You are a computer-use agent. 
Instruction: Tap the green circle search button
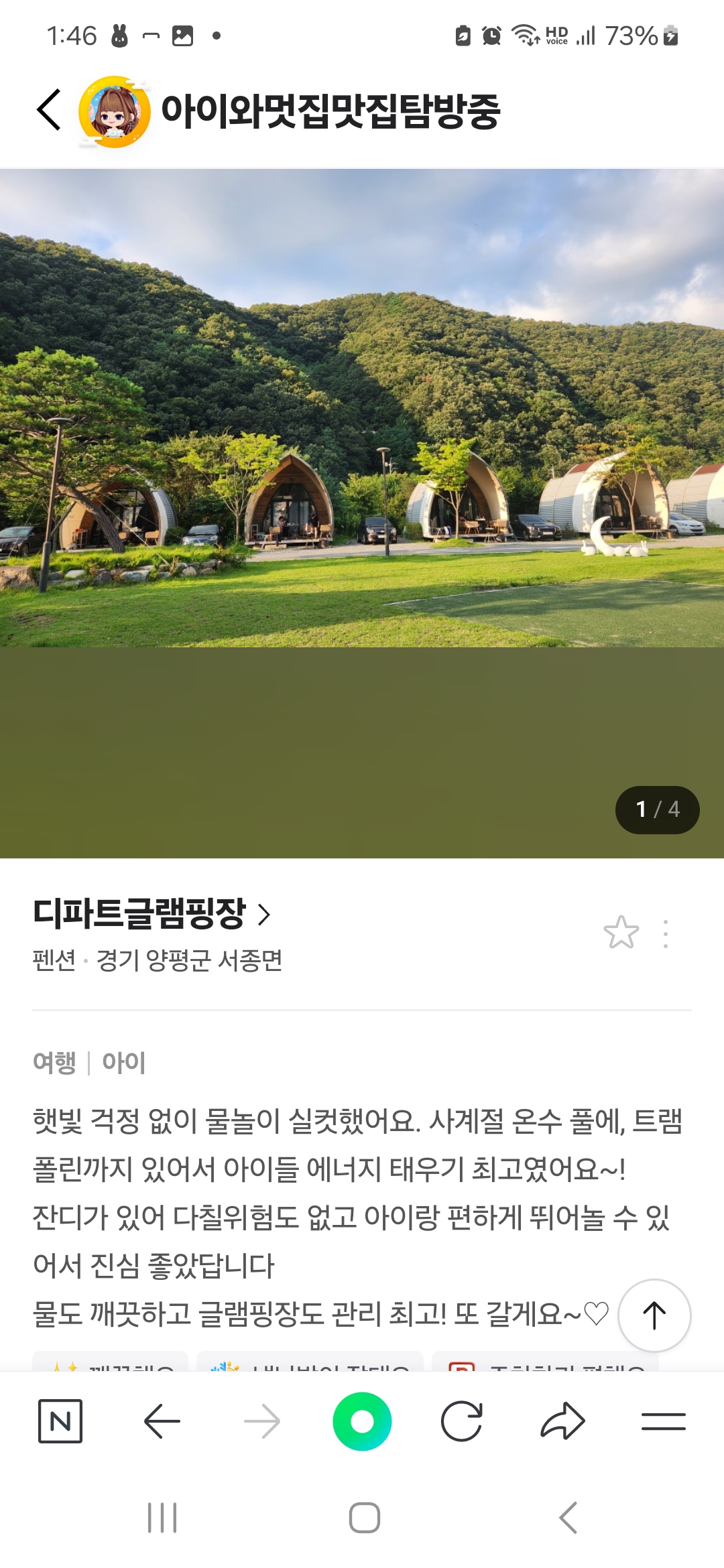tap(362, 1421)
